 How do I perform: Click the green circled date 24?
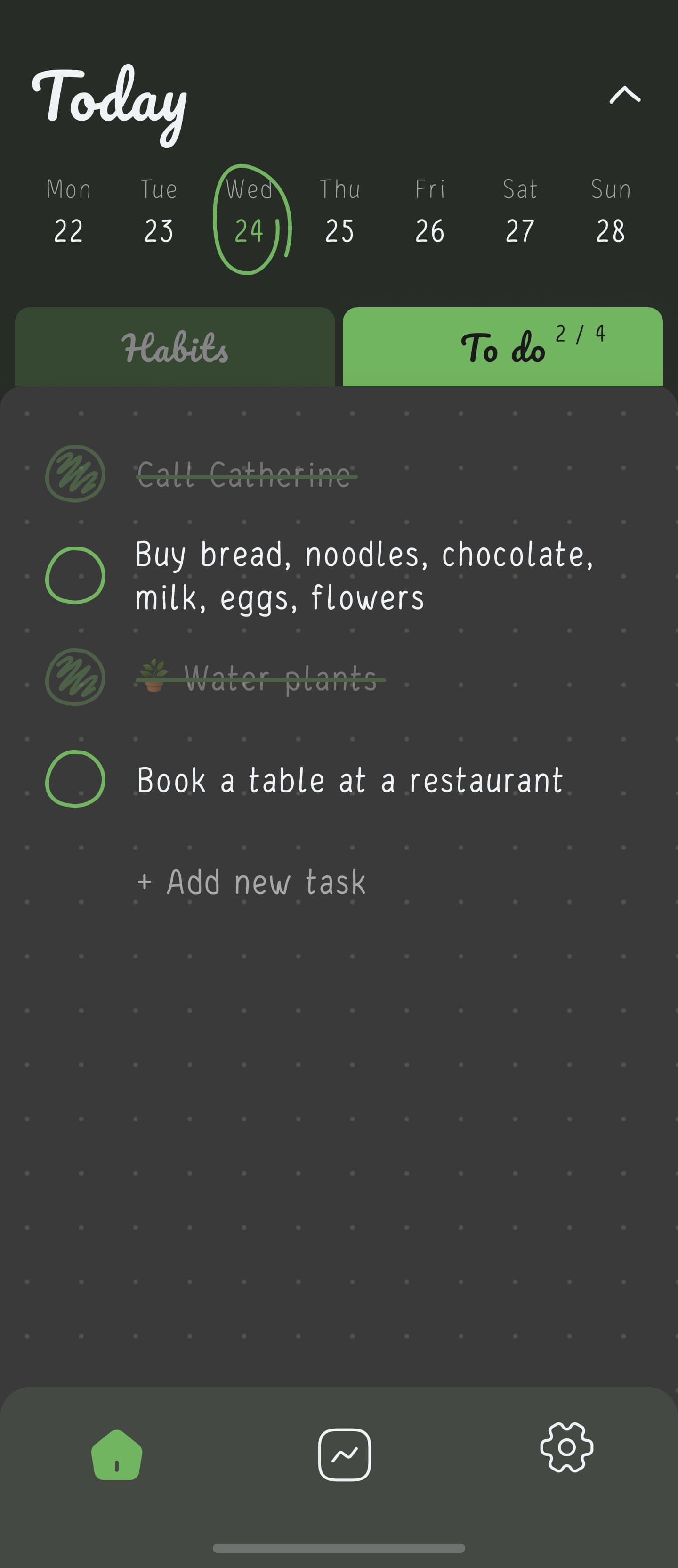click(250, 230)
